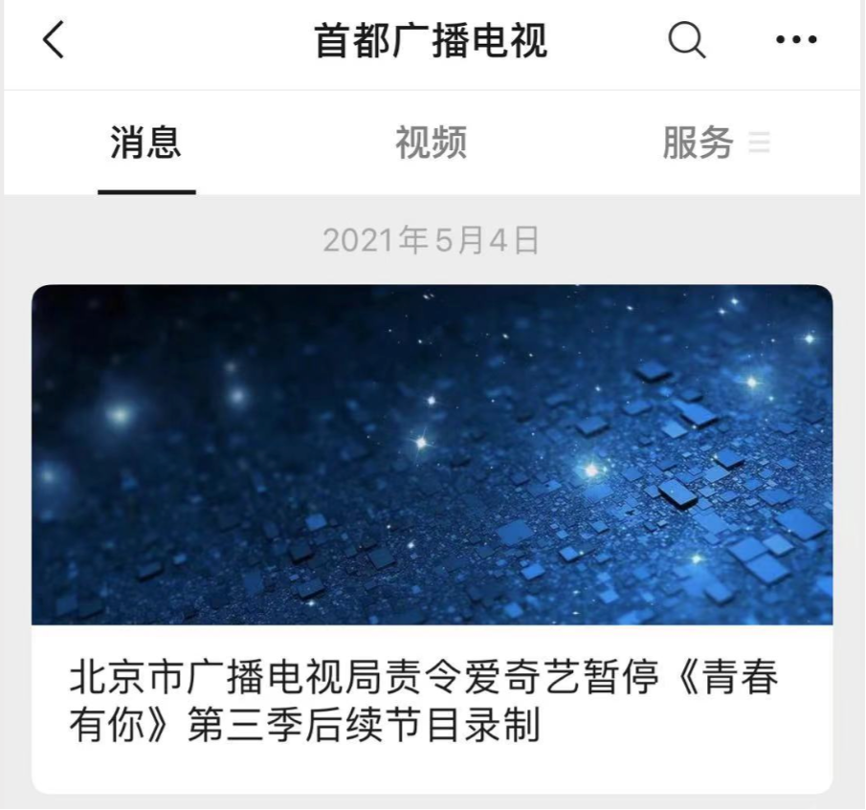866x810 pixels.
Task: Search within 首都广播电视 account
Action: (x=686, y=41)
